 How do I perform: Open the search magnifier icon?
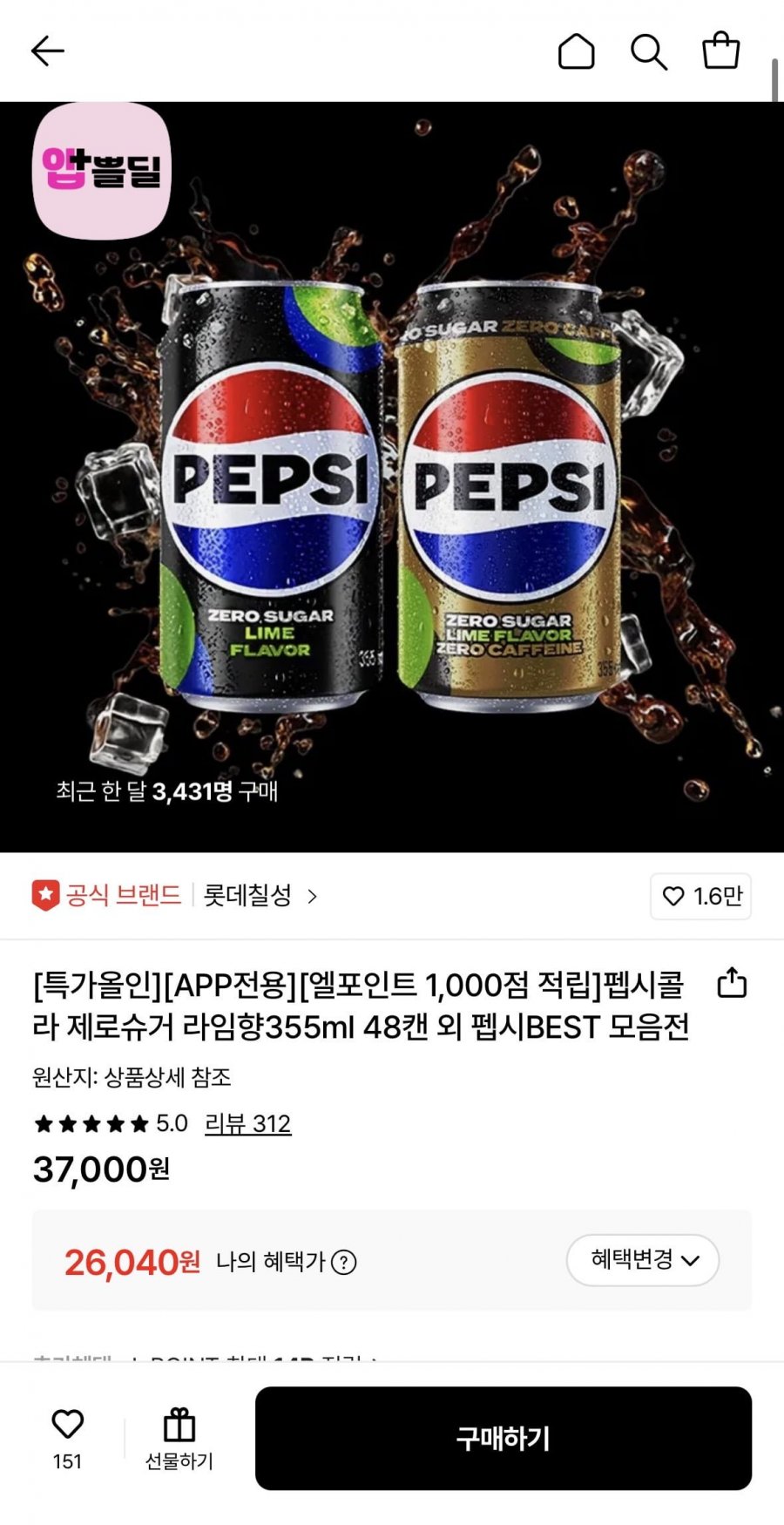click(x=648, y=51)
